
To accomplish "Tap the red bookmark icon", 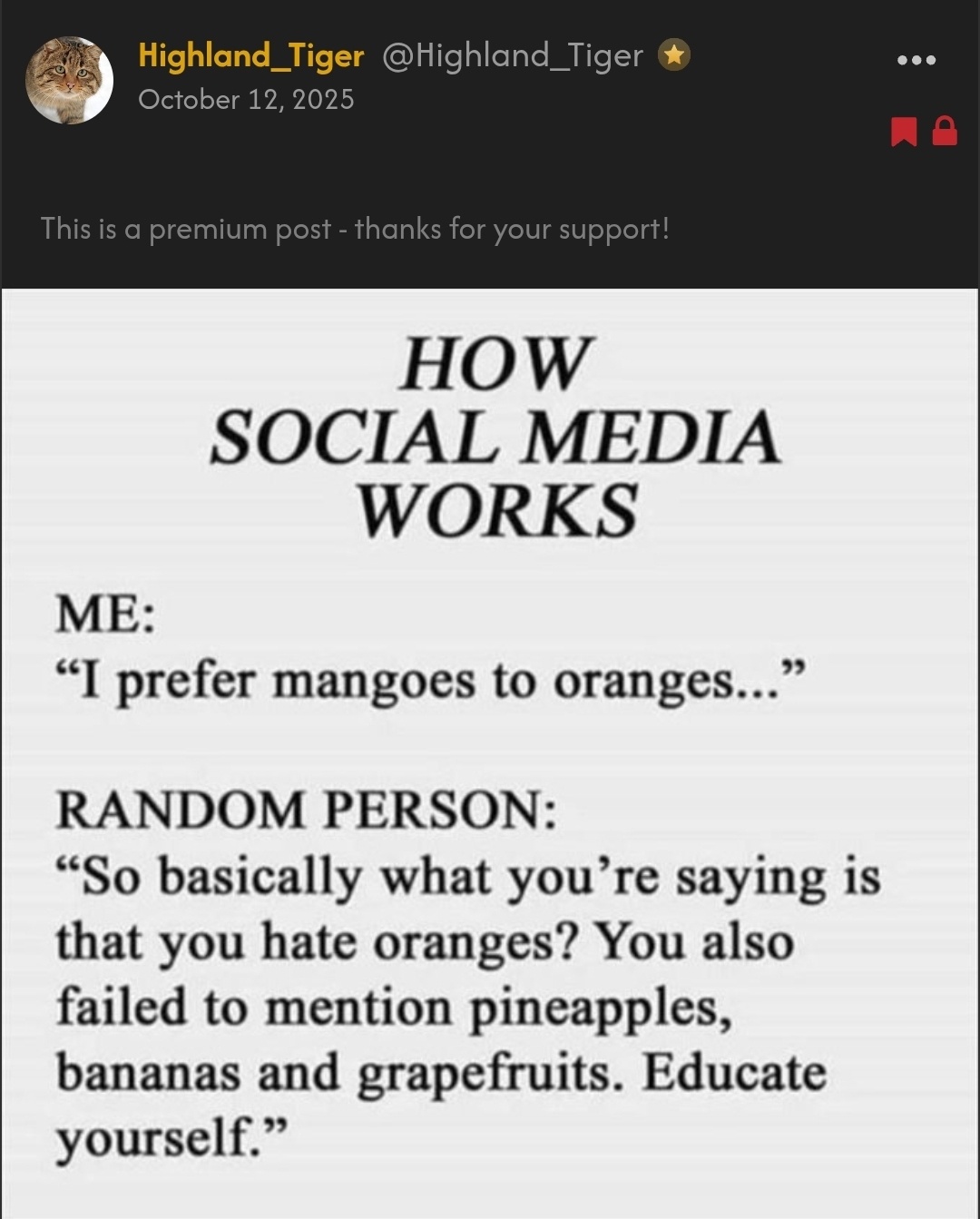I will [x=903, y=132].
